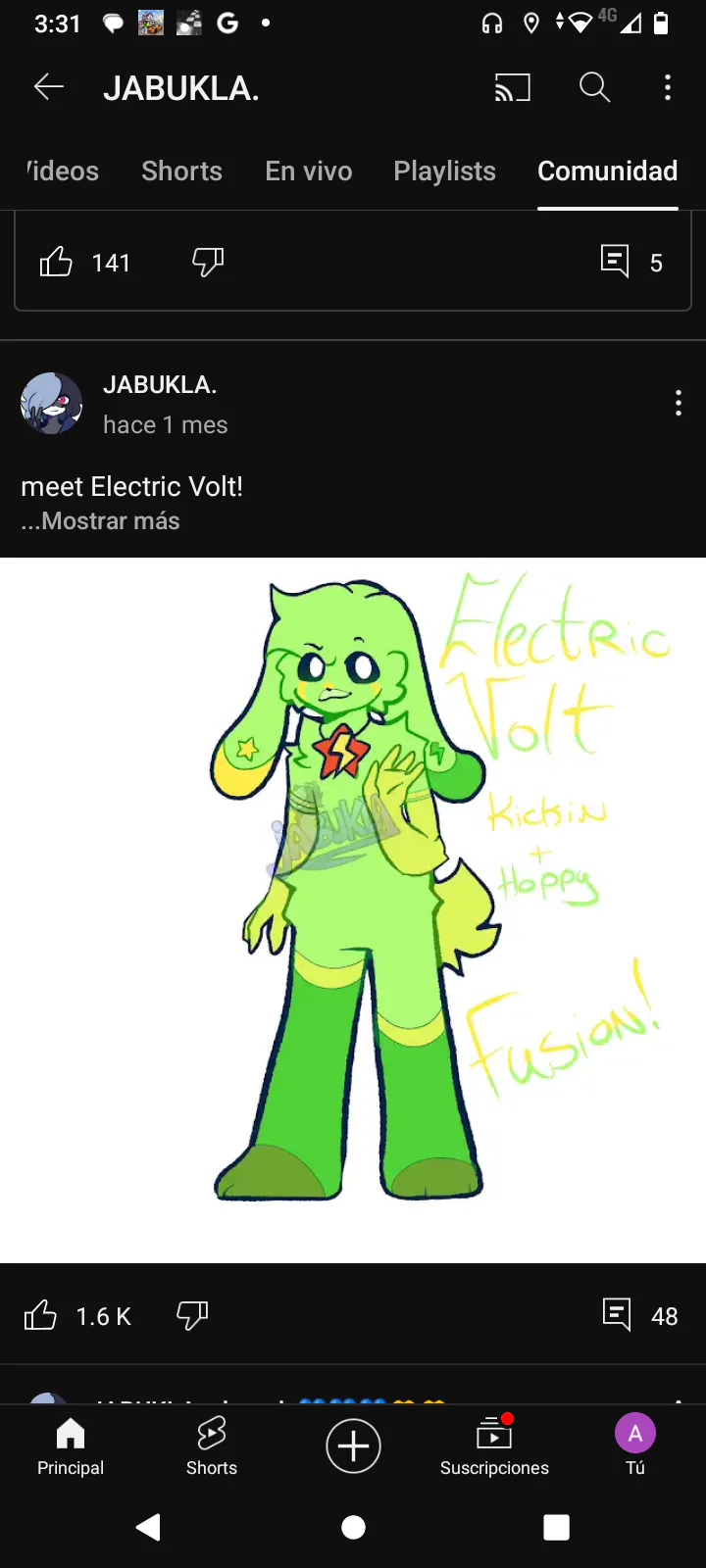Image resolution: width=706 pixels, height=1568 pixels.
Task: Like the Electric Volt post
Action: 40,1315
